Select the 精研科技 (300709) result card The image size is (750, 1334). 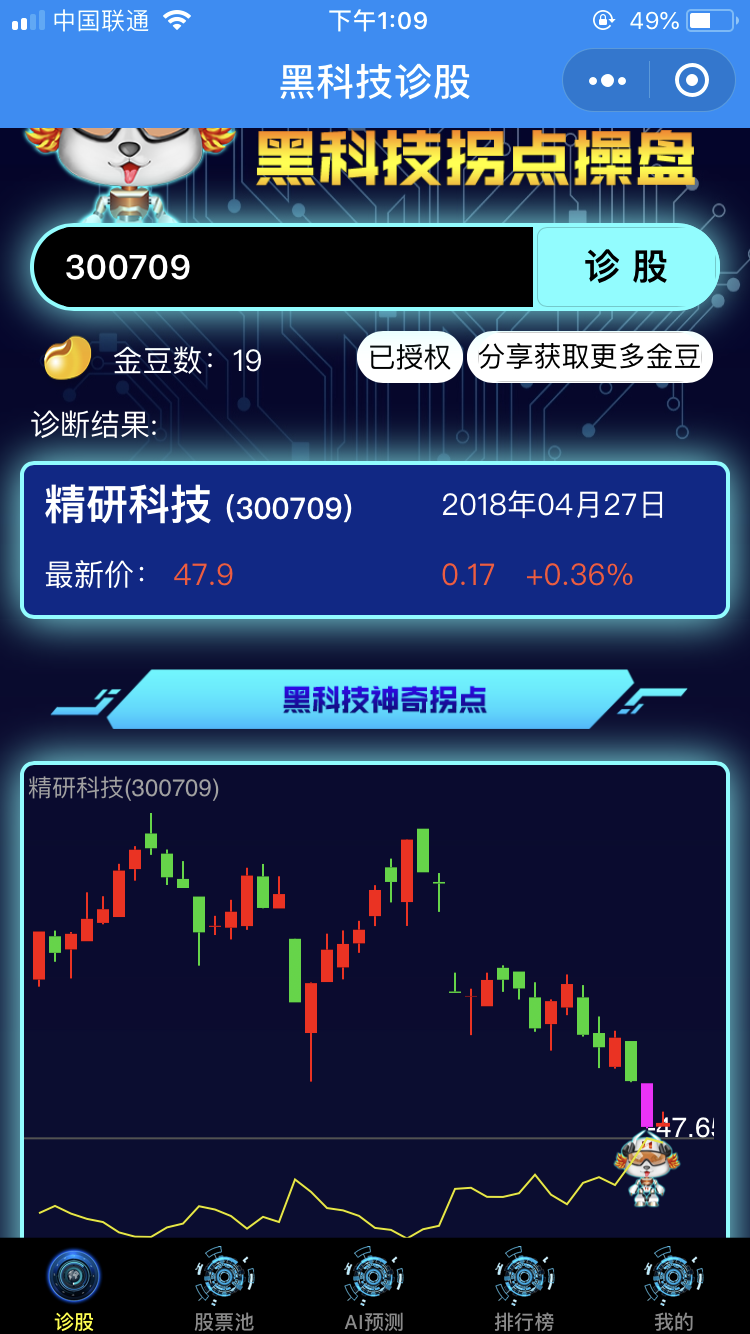coord(375,541)
